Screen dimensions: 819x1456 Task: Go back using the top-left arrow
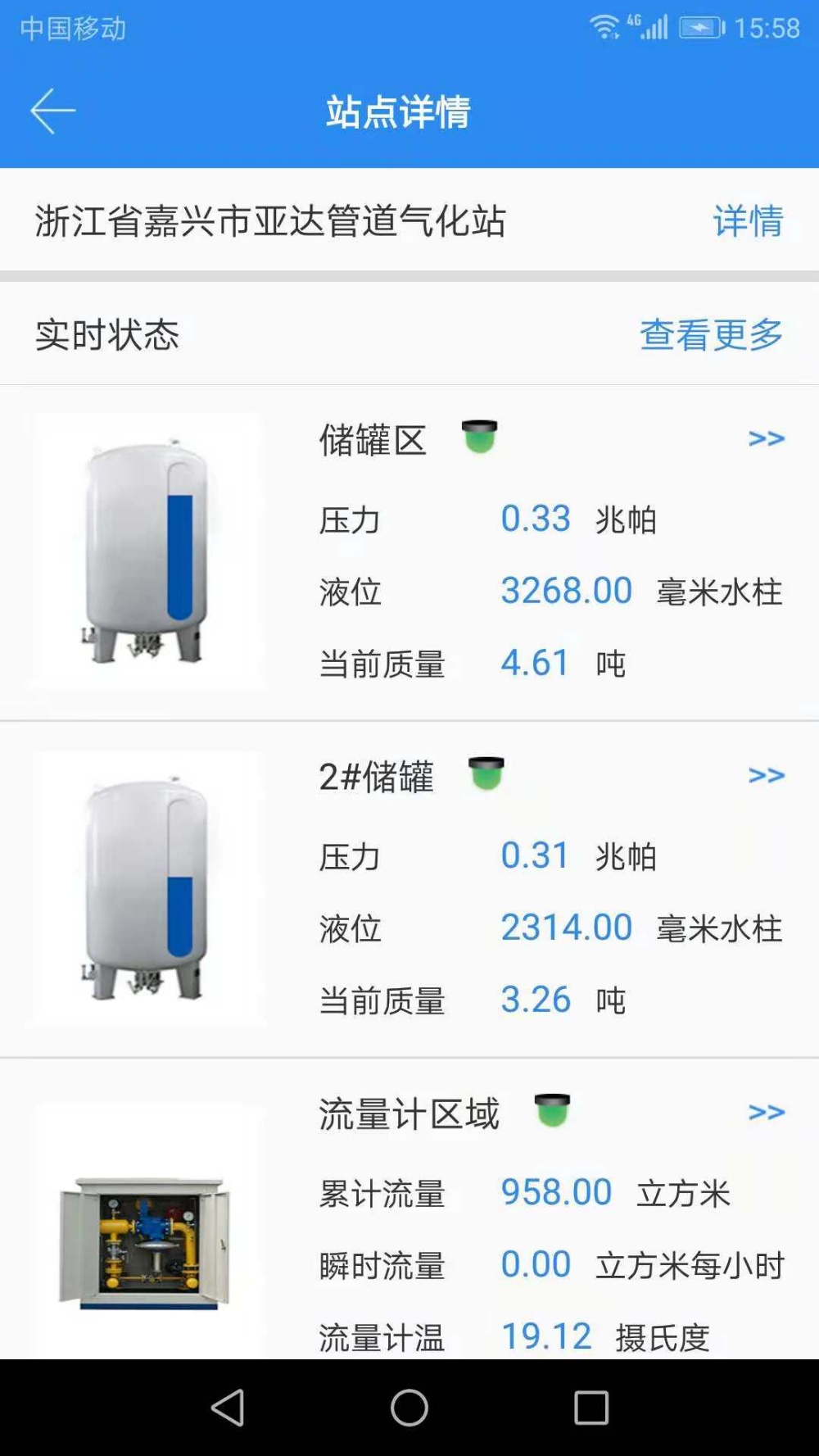(x=52, y=111)
